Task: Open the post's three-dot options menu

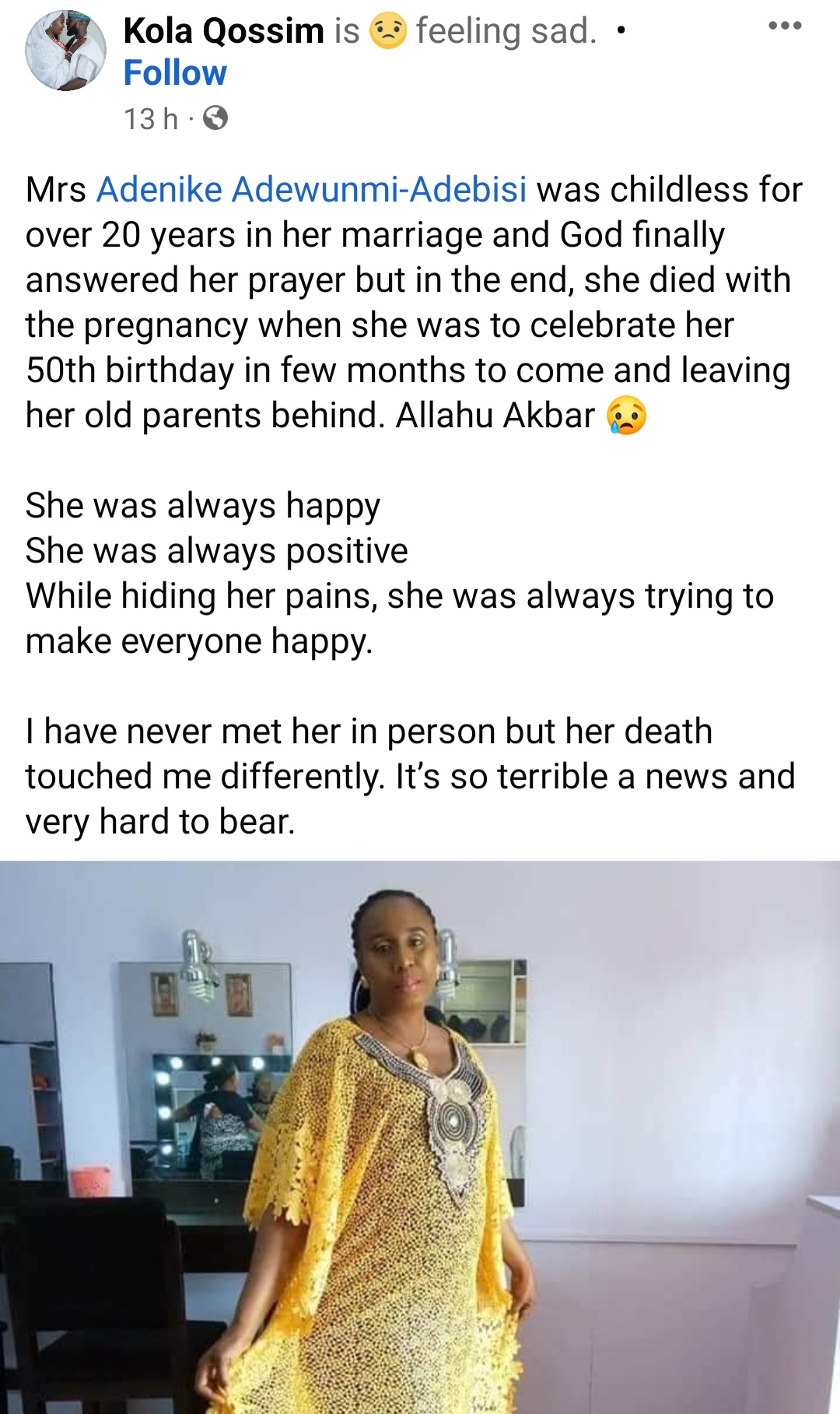Action: [784, 26]
